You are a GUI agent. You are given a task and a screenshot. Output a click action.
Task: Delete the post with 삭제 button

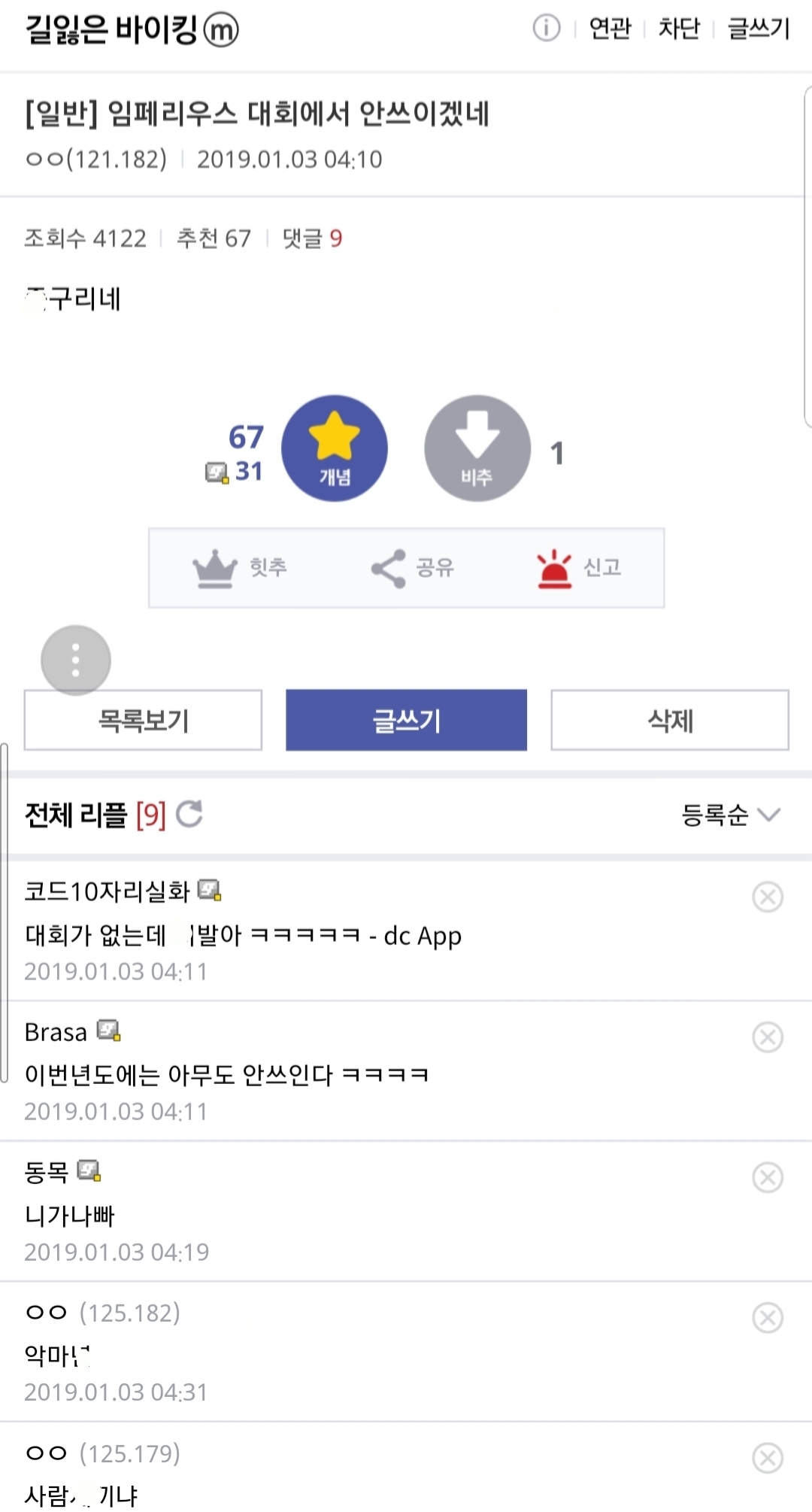(x=670, y=720)
